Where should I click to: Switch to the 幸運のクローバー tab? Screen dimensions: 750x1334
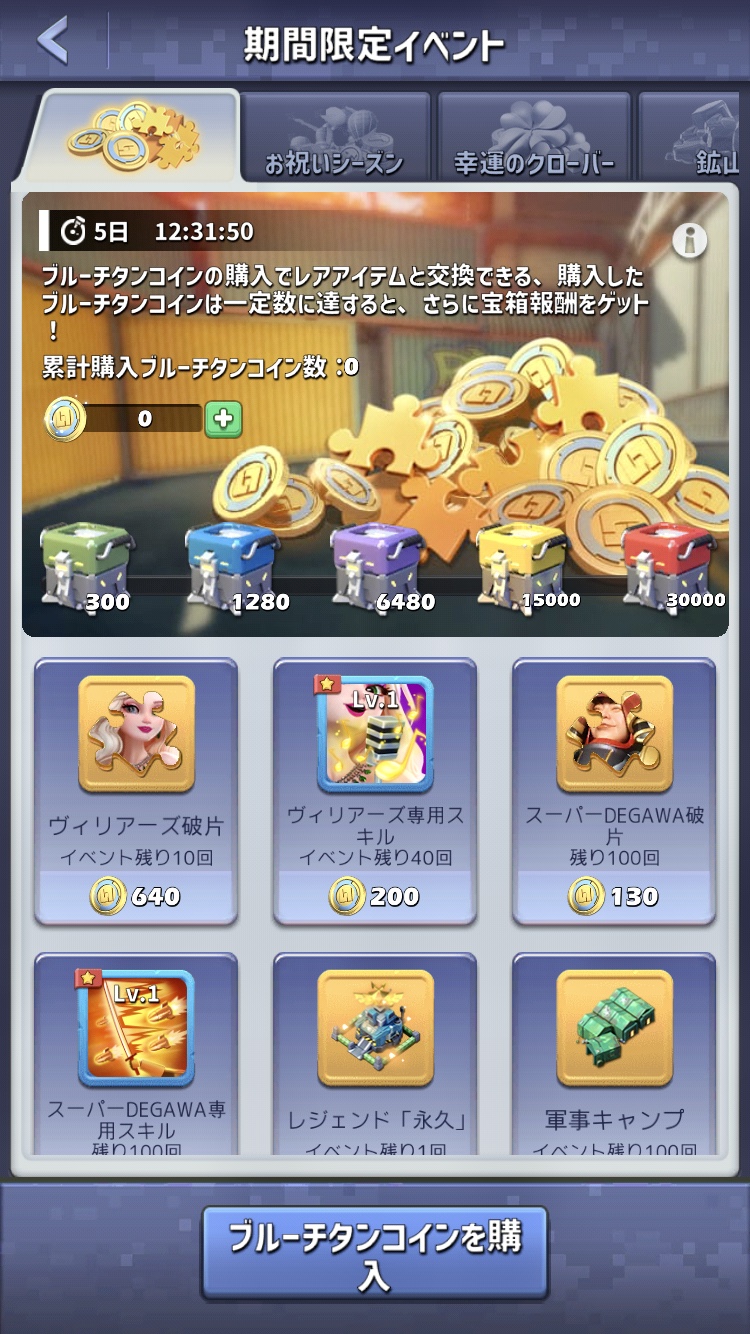534,136
